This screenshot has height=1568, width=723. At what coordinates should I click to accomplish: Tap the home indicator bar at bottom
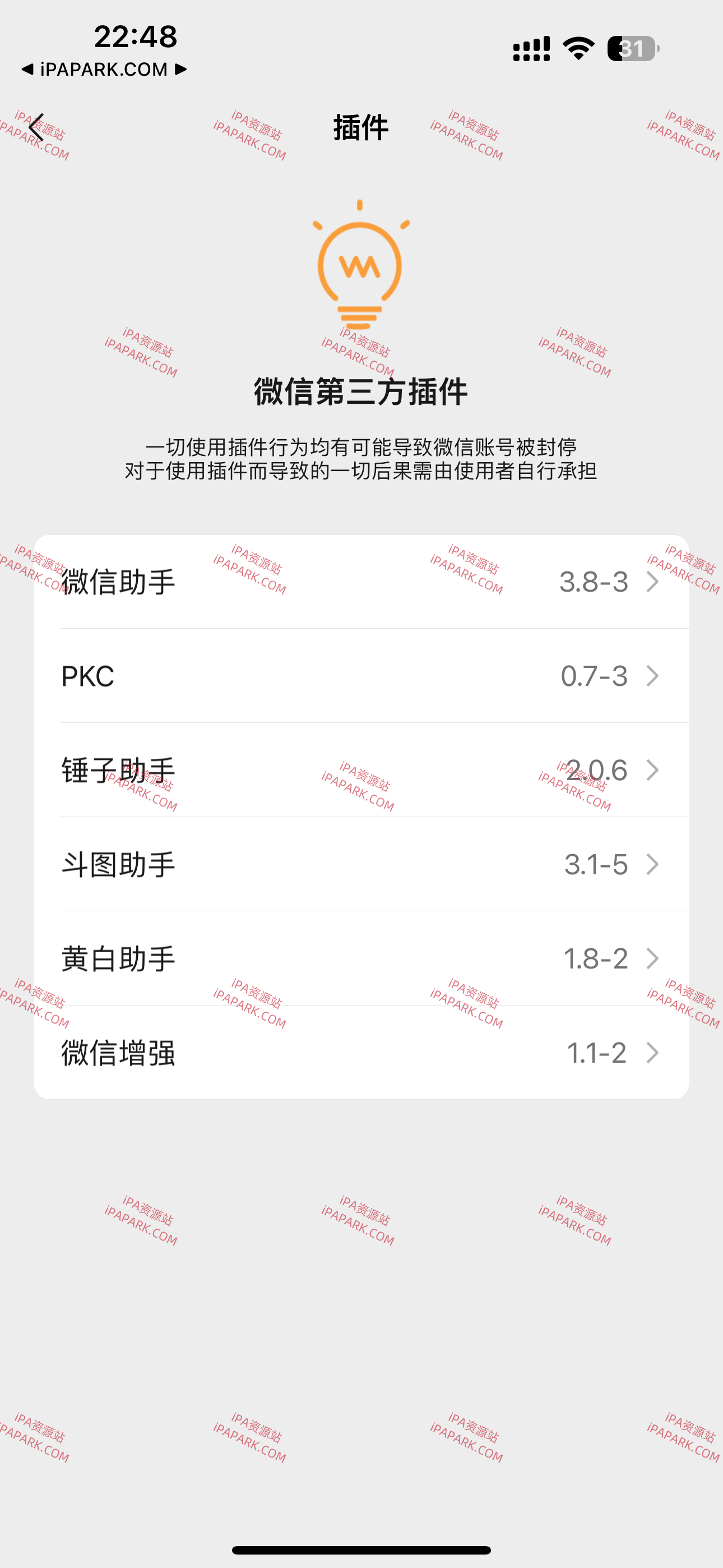pyautogui.click(x=361, y=1549)
